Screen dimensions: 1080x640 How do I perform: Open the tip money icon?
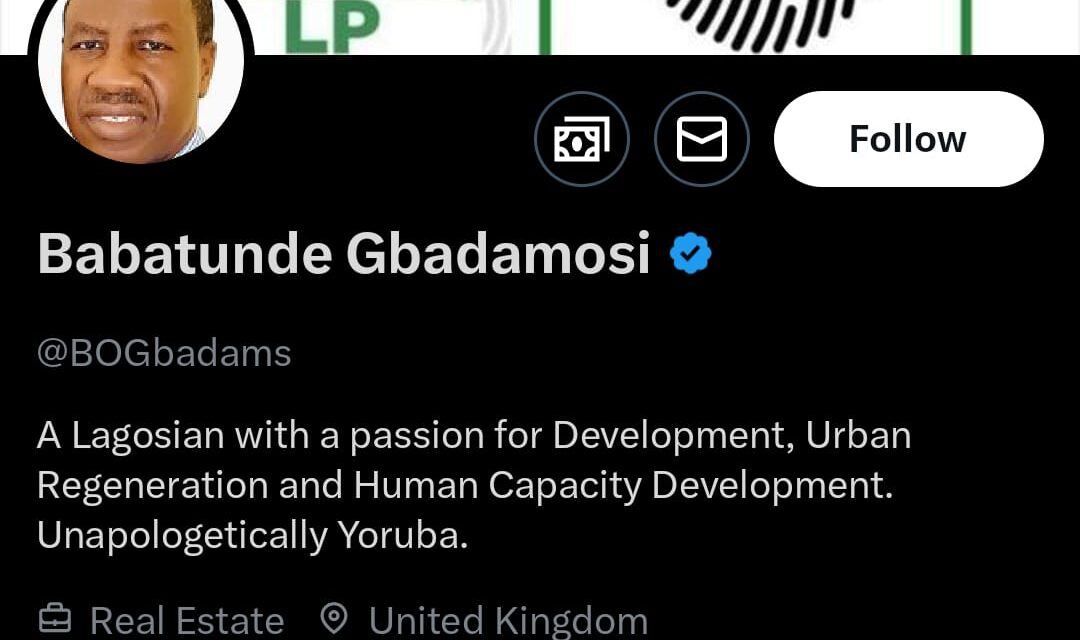581,139
